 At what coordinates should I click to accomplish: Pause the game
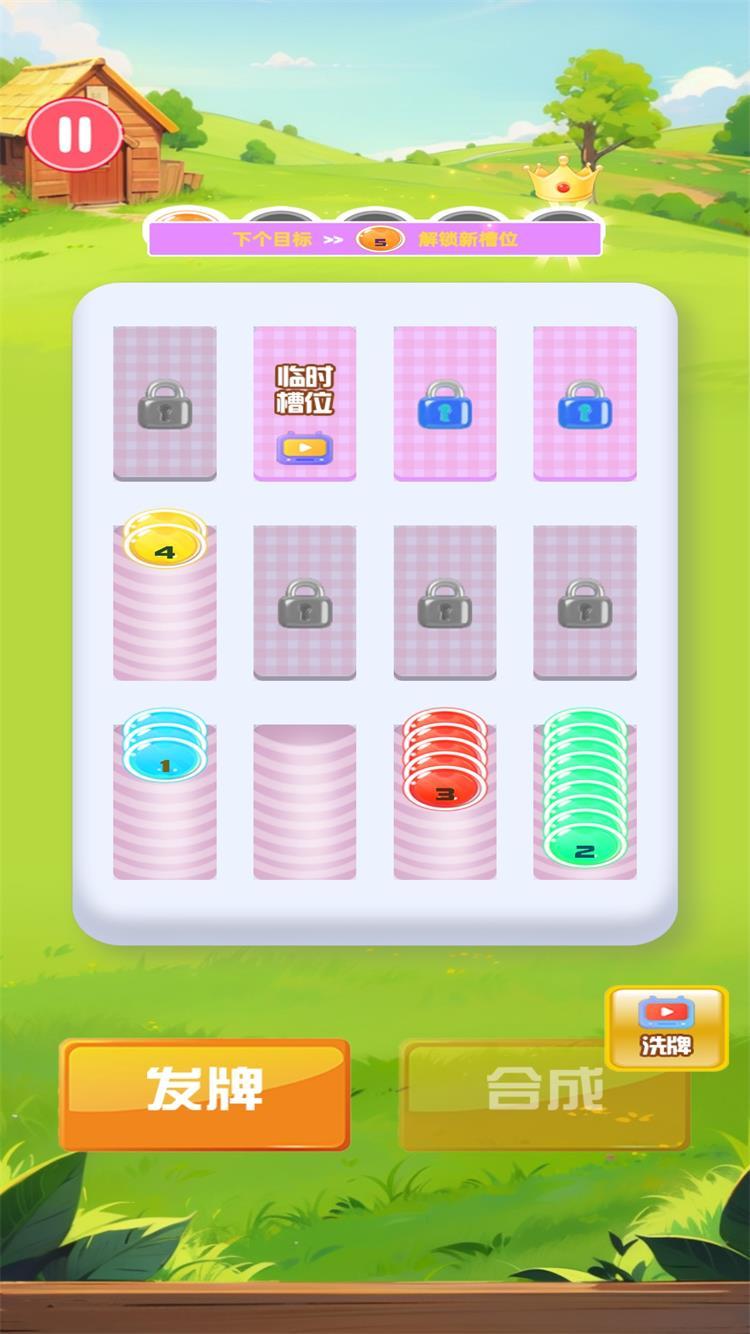click(74, 134)
